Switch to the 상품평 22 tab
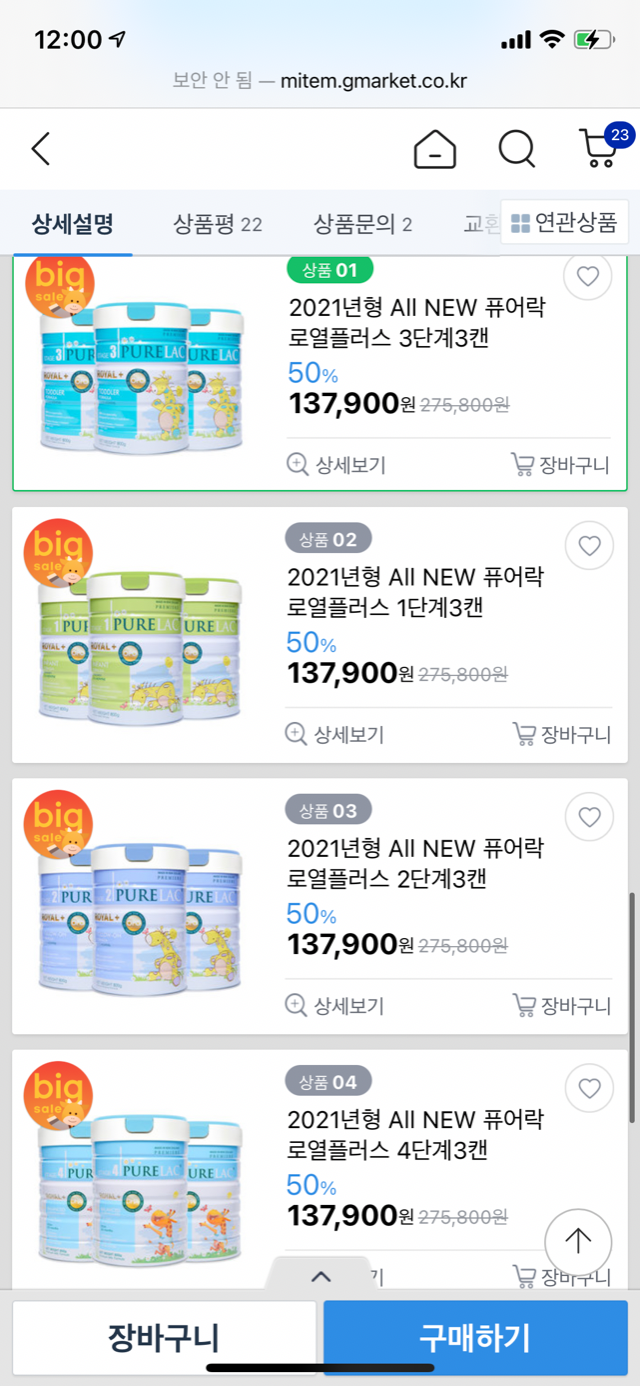 pos(217,223)
